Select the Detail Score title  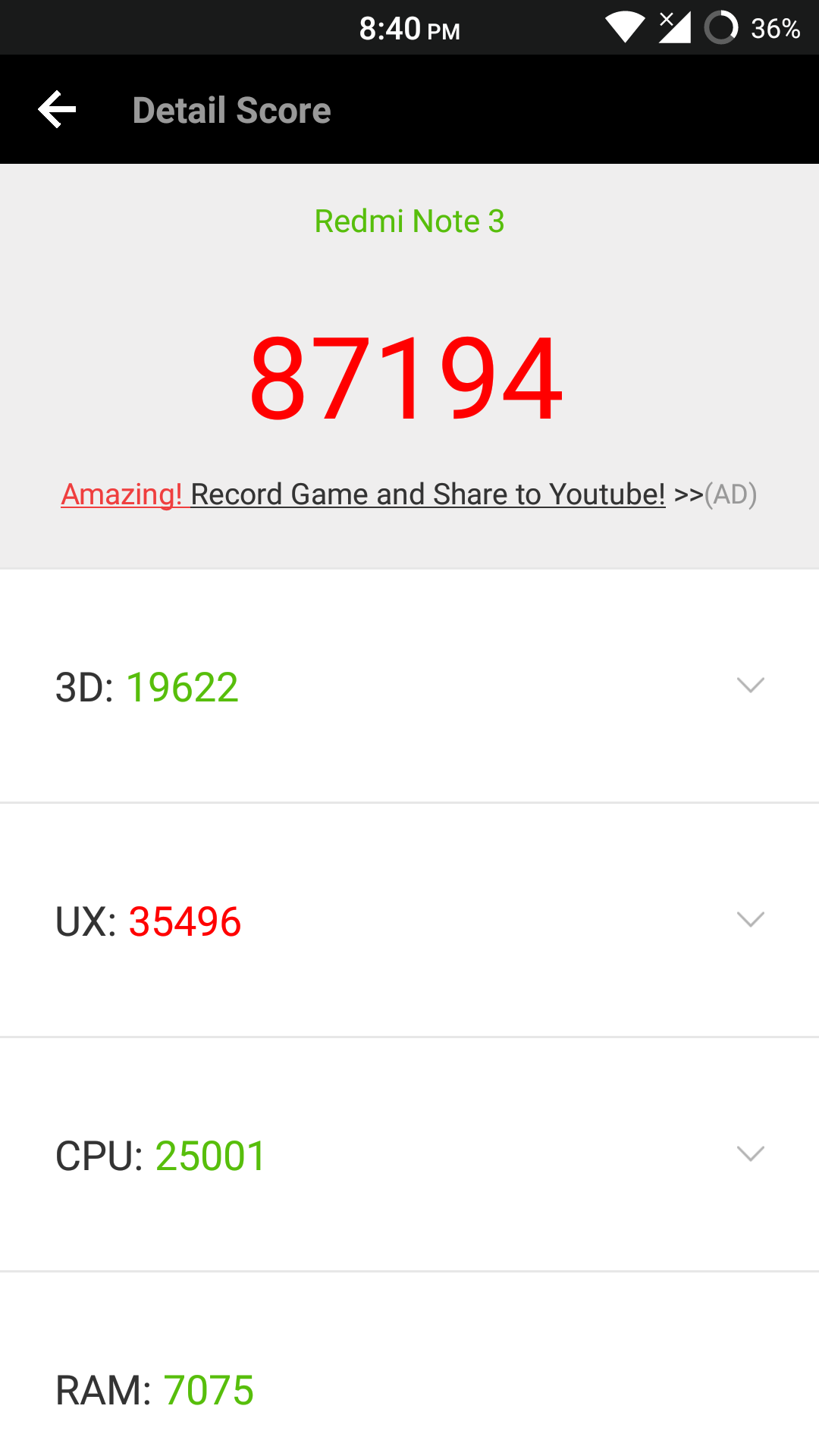[231, 109]
